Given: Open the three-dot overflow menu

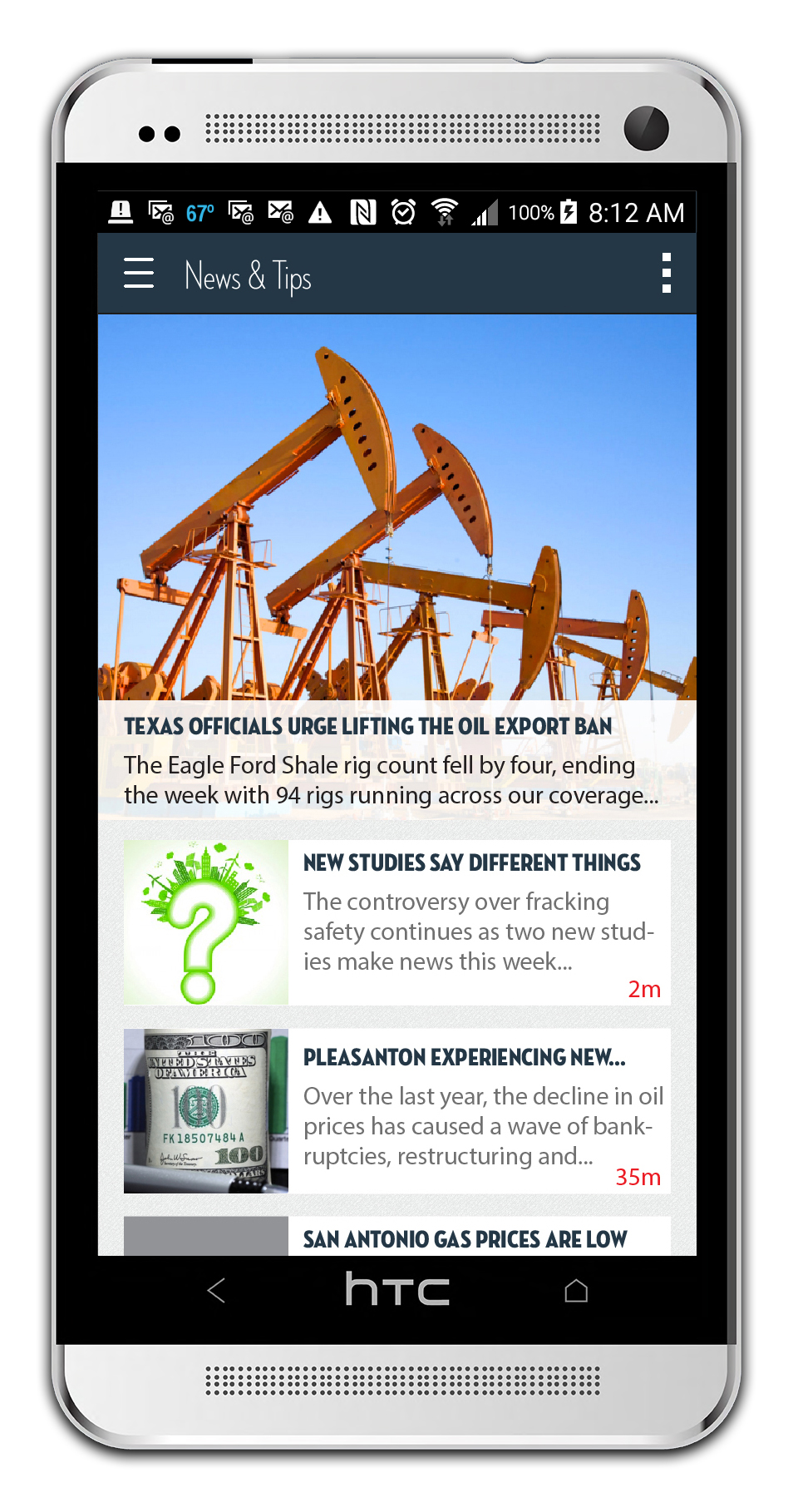Looking at the screenshot, I should point(666,274).
